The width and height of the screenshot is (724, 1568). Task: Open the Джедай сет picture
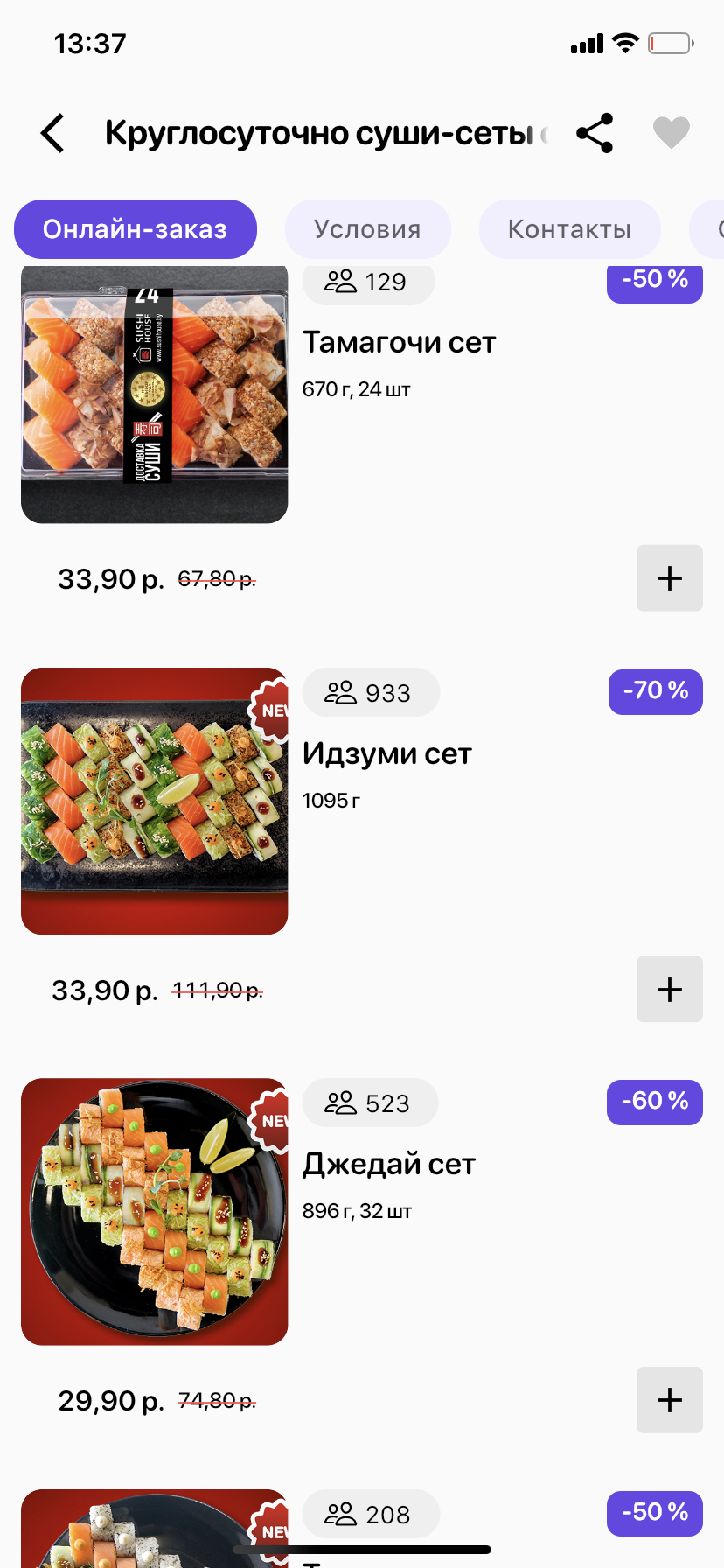[155, 1212]
